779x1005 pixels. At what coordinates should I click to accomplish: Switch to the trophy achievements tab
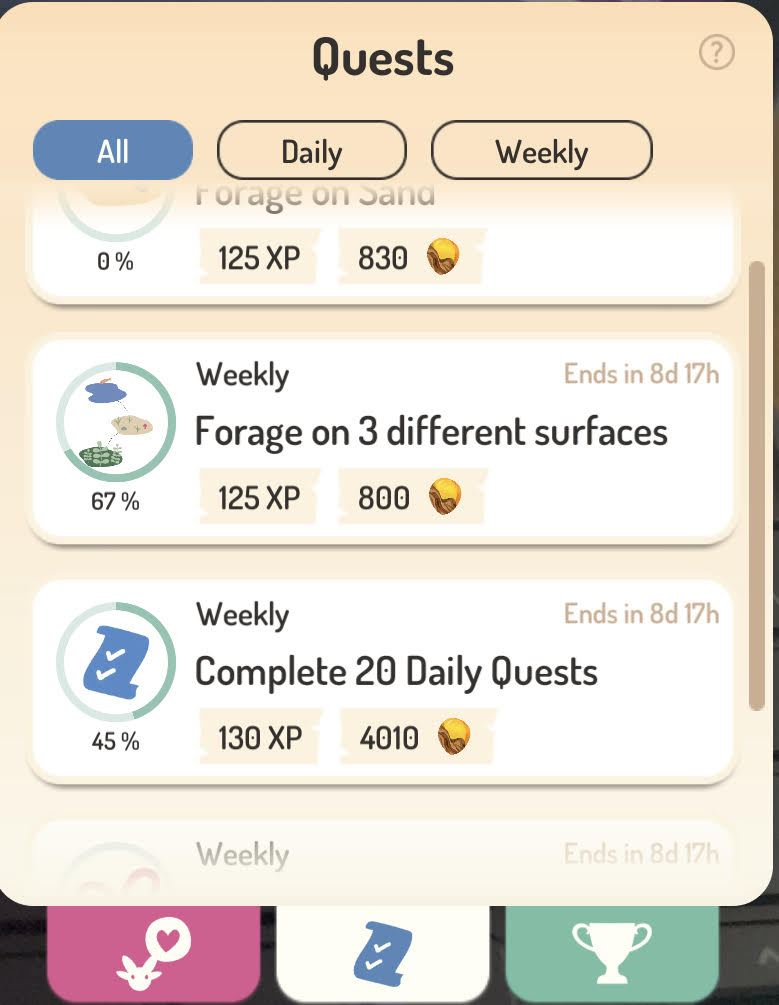(x=611, y=955)
